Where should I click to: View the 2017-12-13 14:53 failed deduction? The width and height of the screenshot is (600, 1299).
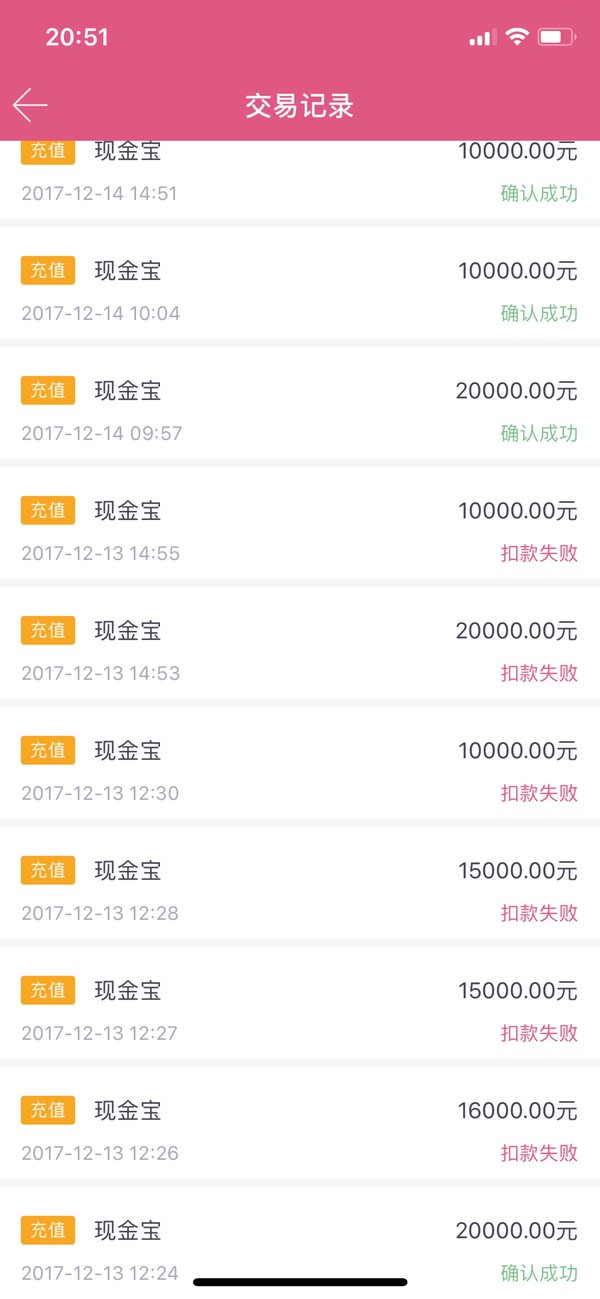(x=300, y=647)
